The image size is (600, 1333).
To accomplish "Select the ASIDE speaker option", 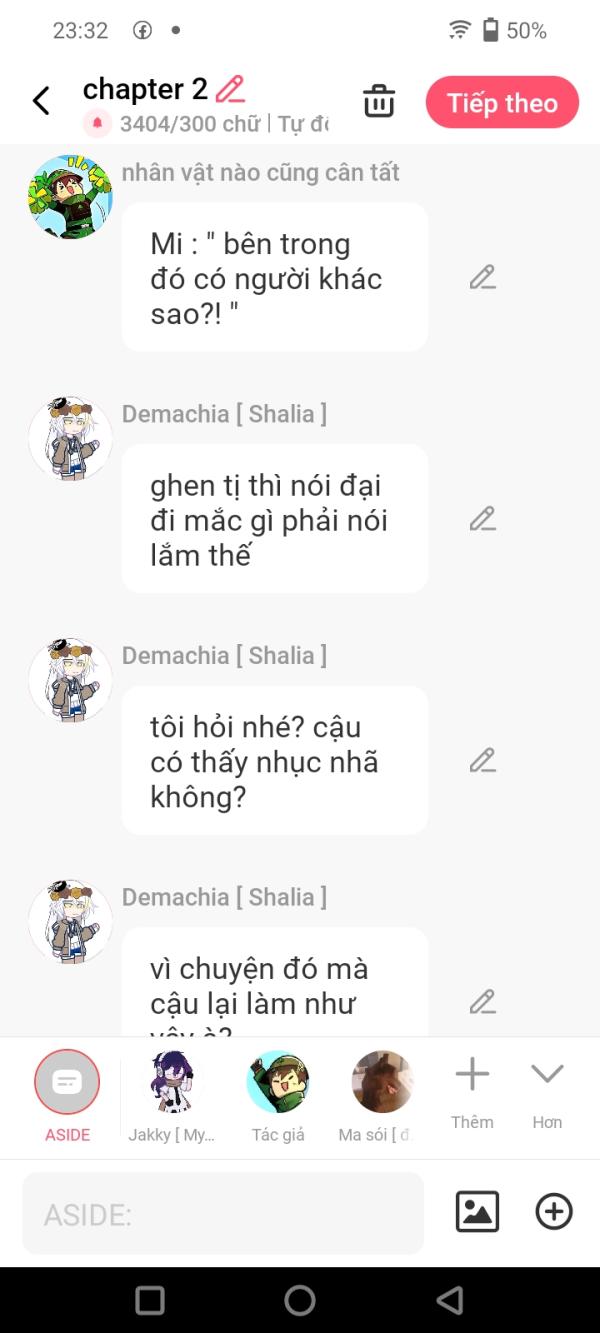I will pos(67,1082).
